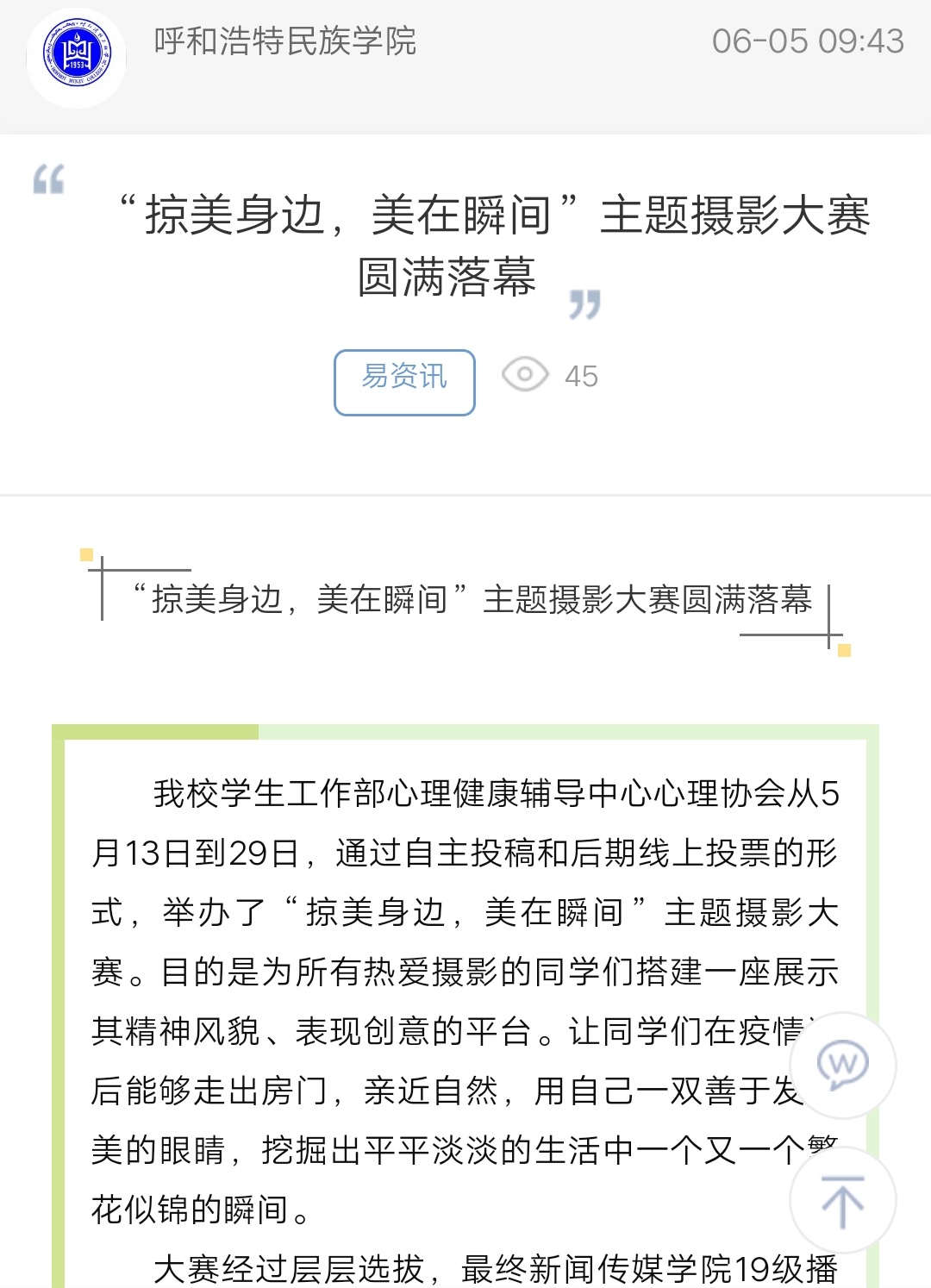Viewport: 931px width, 1288px height.
Task: Open the 呼和浩特民族学院 account name
Action: pos(285,41)
